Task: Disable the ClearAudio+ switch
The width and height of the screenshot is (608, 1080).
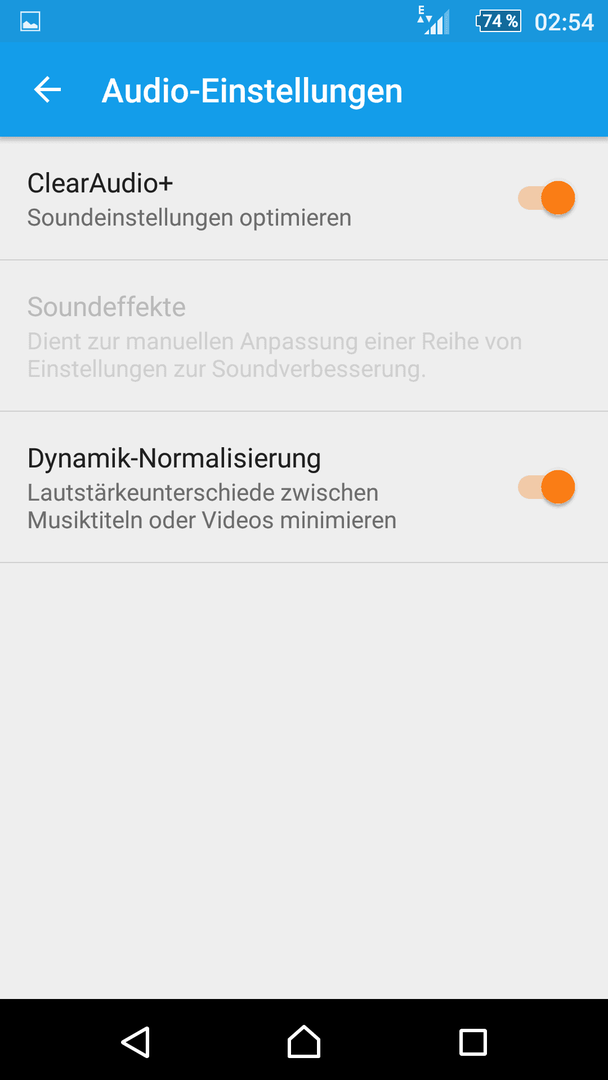Action: pos(546,198)
